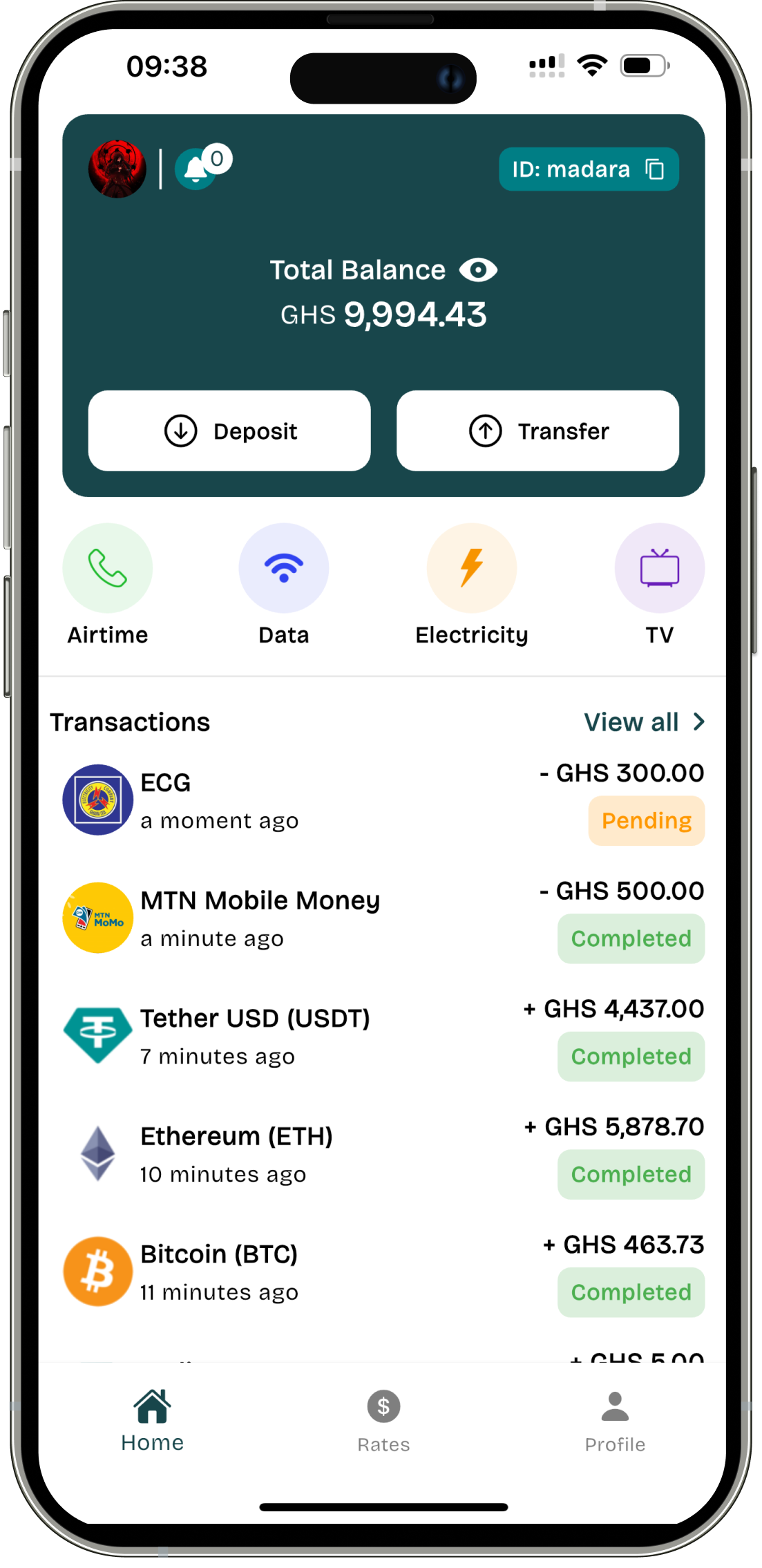The height and width of the screenshot is (1568, 762).
Task: Tap Completed status on MTN Mobile Money
Action: click(x=630, y=938)
